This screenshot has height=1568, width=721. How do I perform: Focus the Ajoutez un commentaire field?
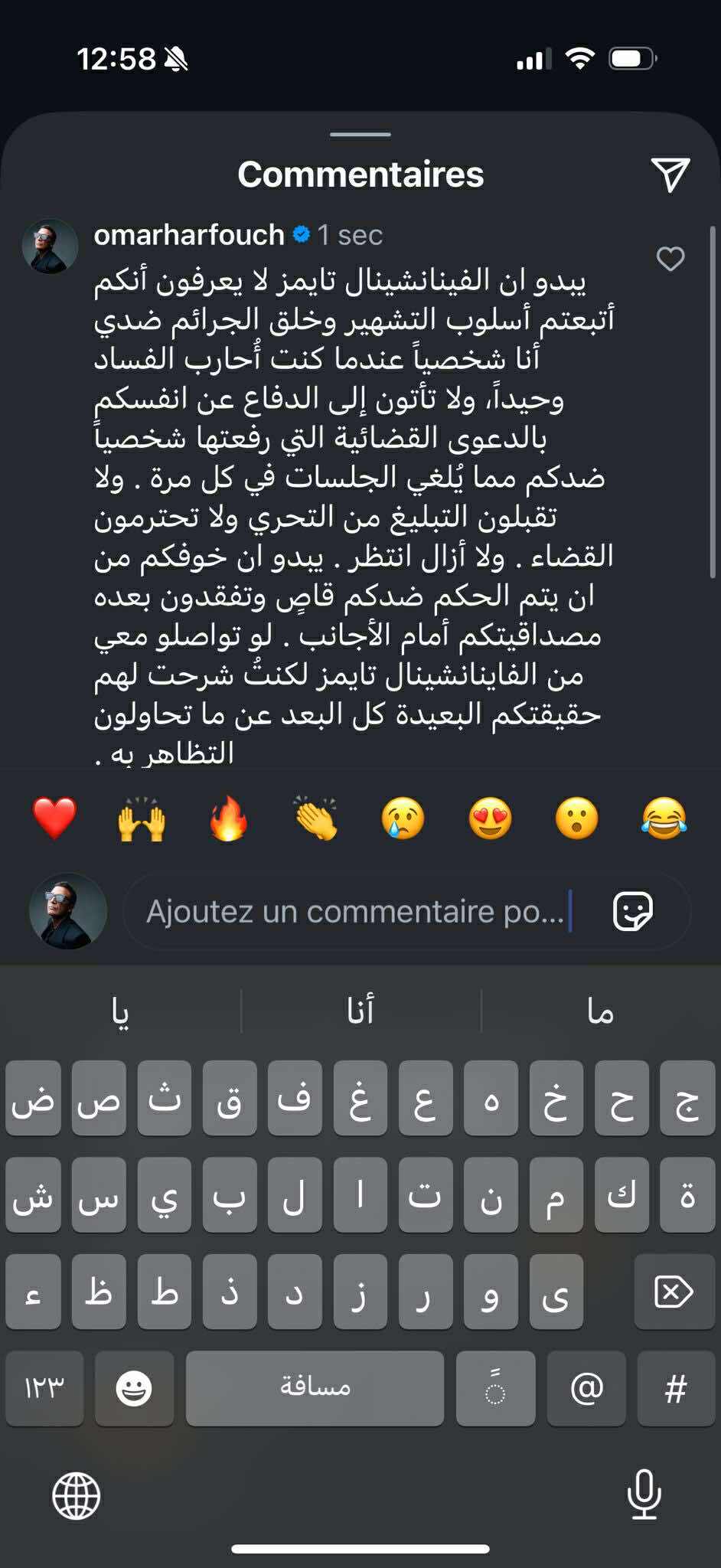356,912
